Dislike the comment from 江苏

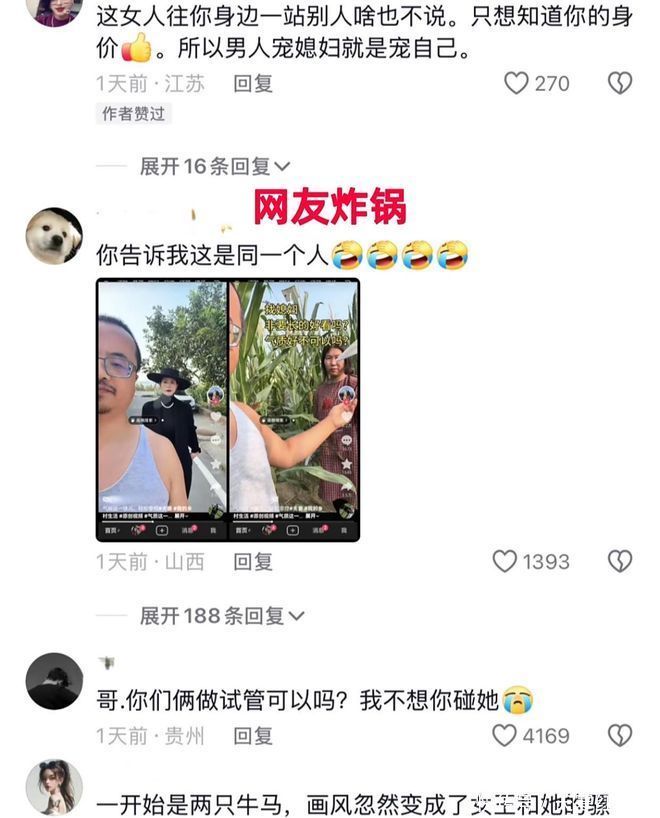click(620, 83)
